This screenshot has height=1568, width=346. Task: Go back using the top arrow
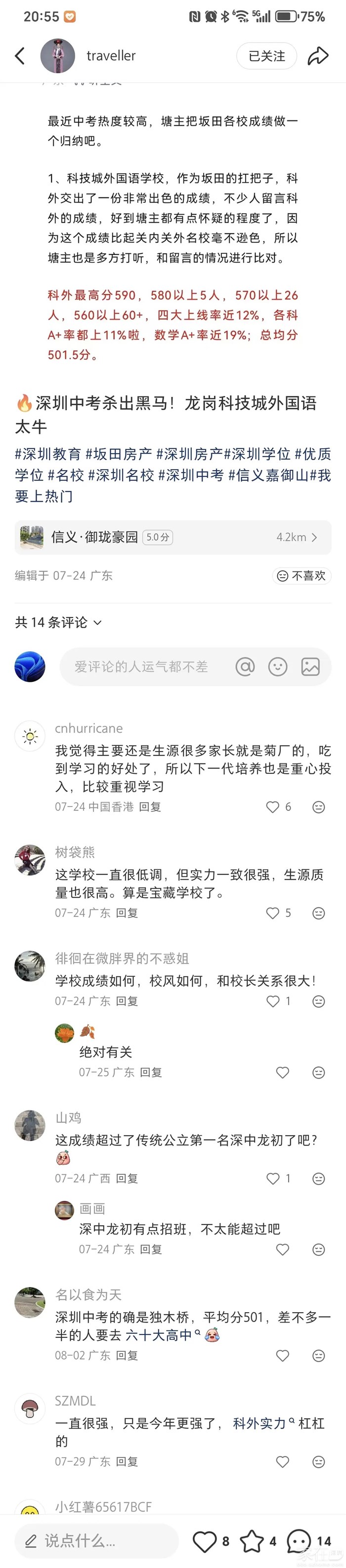20,56
